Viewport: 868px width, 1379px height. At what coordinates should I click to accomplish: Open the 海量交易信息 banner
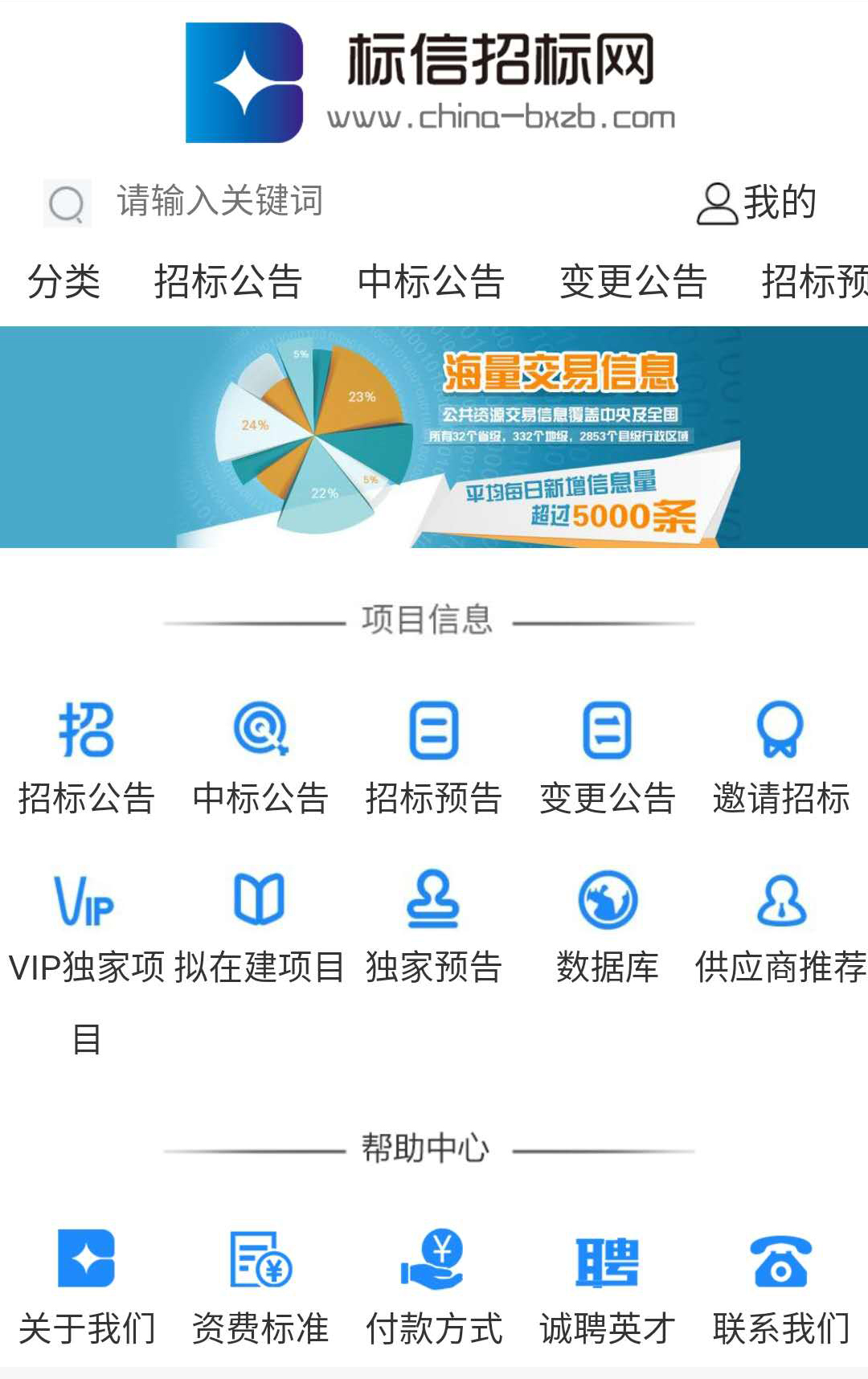tap(434, 437)
